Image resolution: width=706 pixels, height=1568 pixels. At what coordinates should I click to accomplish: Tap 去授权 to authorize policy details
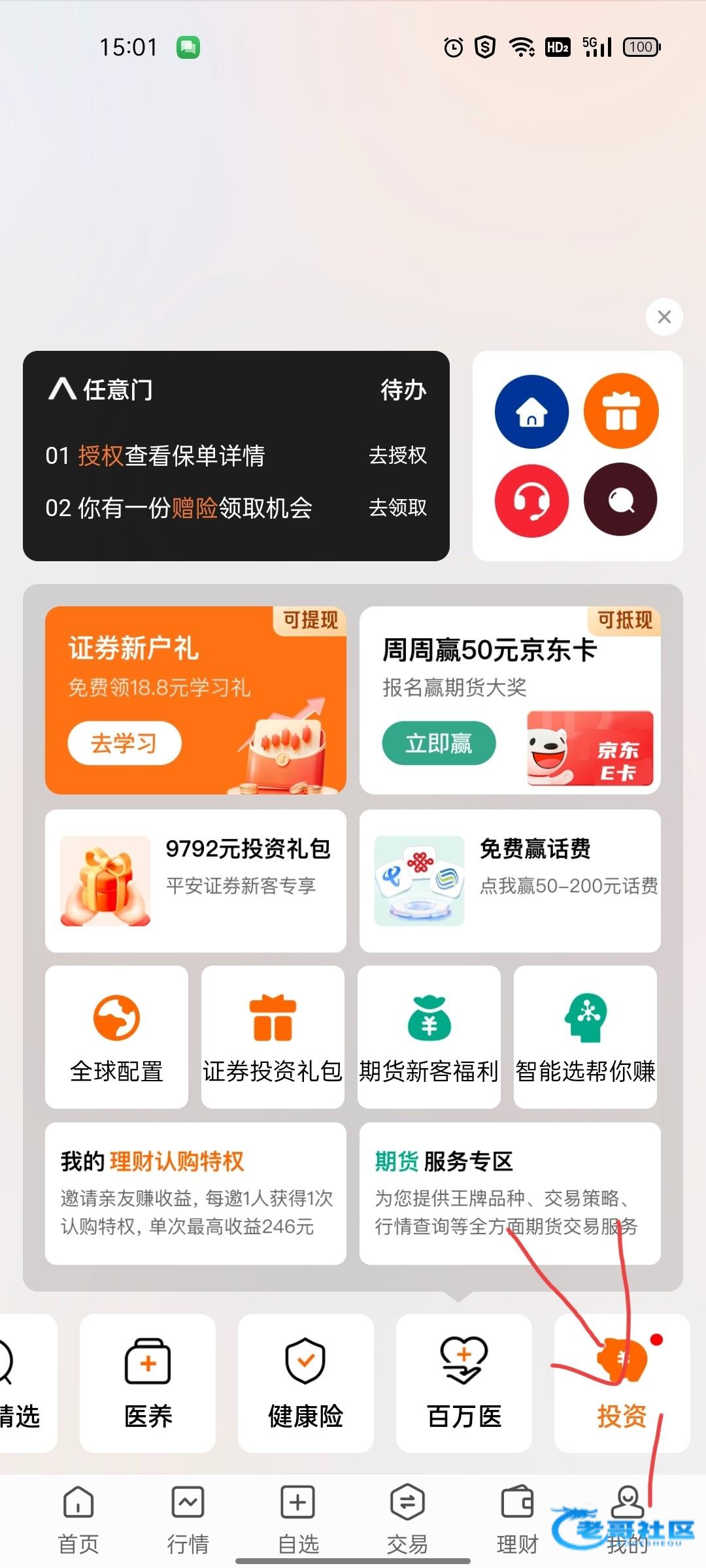click(397, 455)
